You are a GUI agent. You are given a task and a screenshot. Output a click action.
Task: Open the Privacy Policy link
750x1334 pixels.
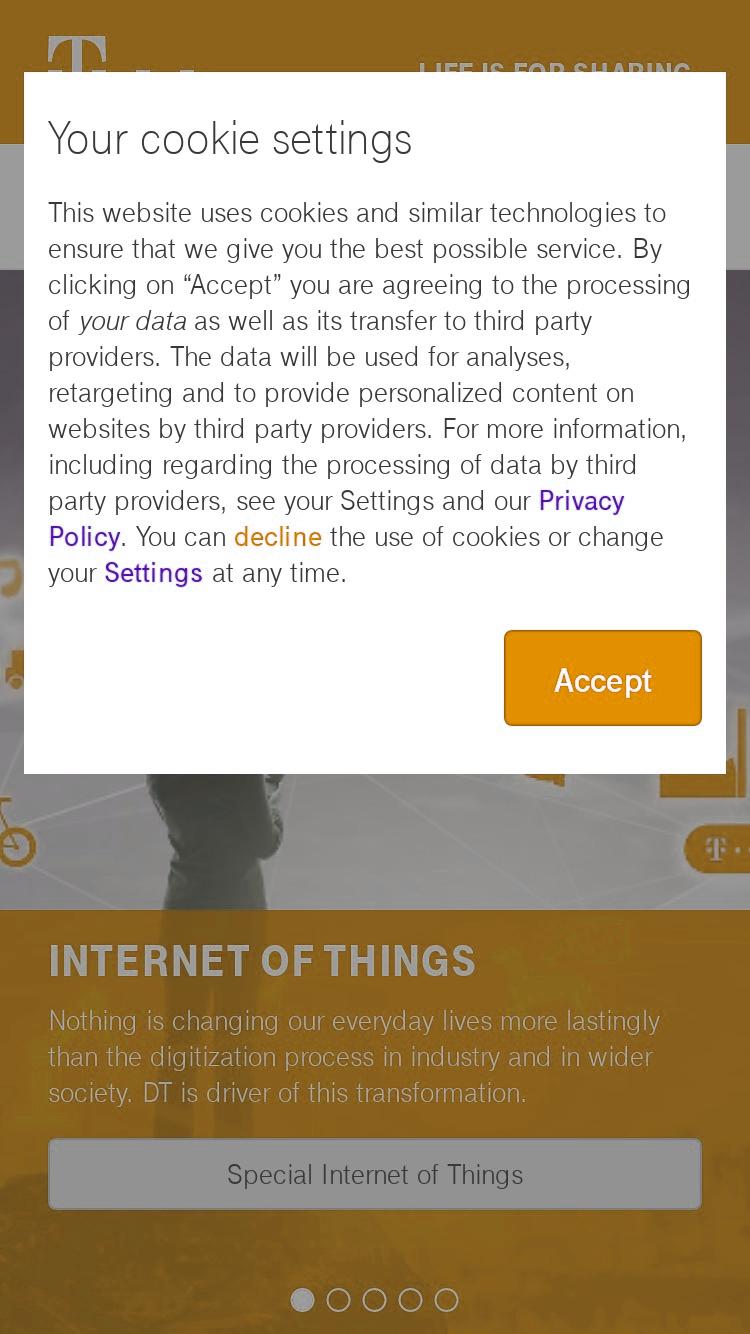coord(581,500)
